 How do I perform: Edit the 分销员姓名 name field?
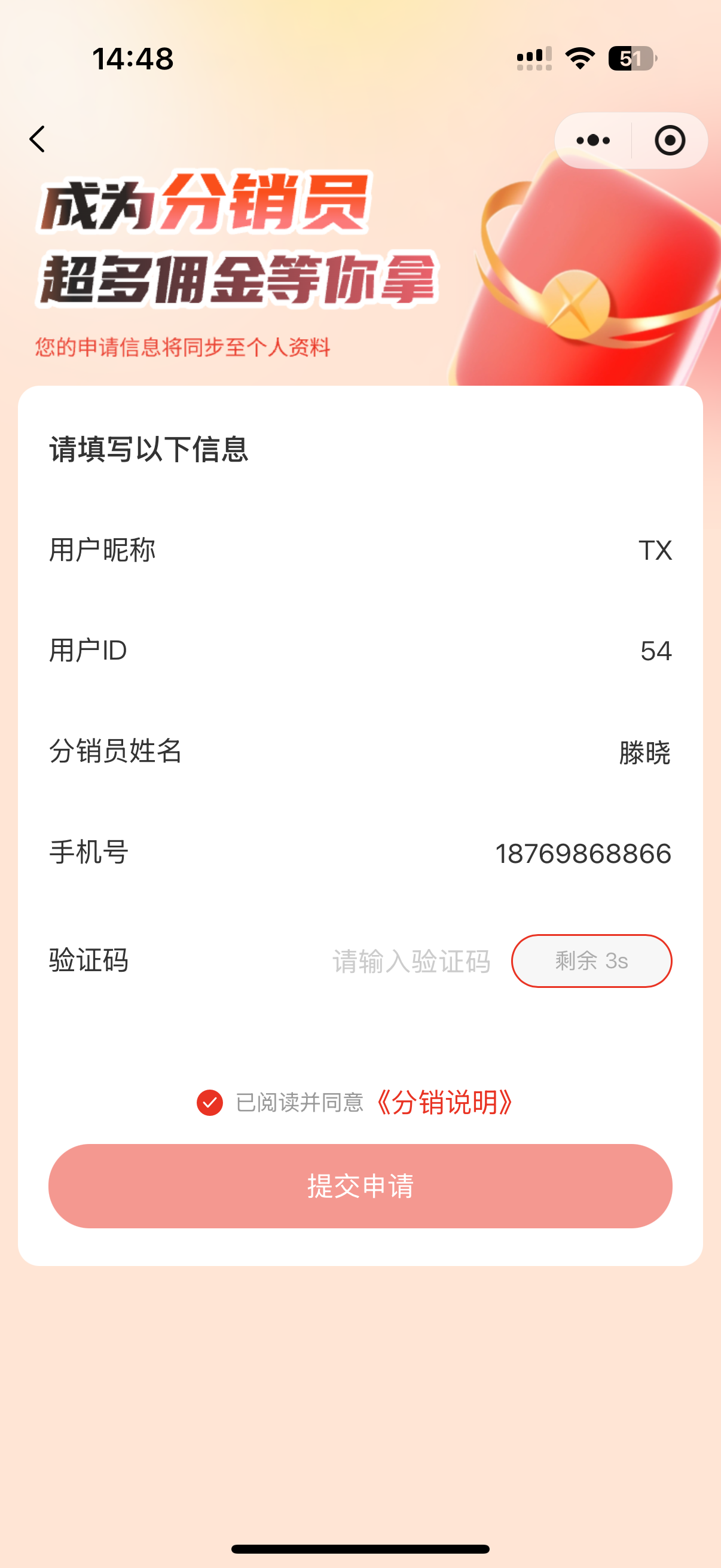(x=644, y=753)
